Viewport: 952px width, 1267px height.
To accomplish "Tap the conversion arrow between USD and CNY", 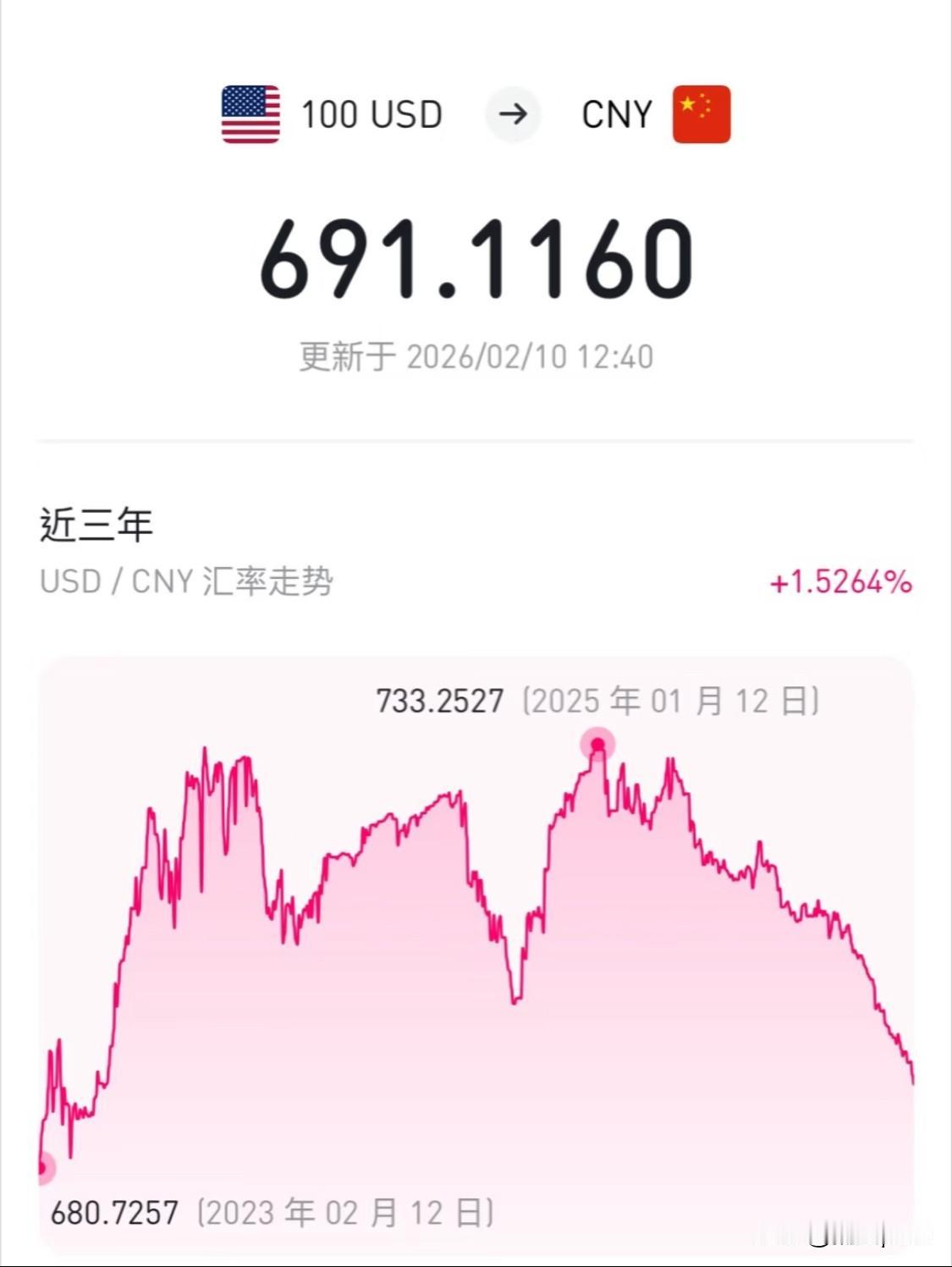I will (x=513, y=115).
